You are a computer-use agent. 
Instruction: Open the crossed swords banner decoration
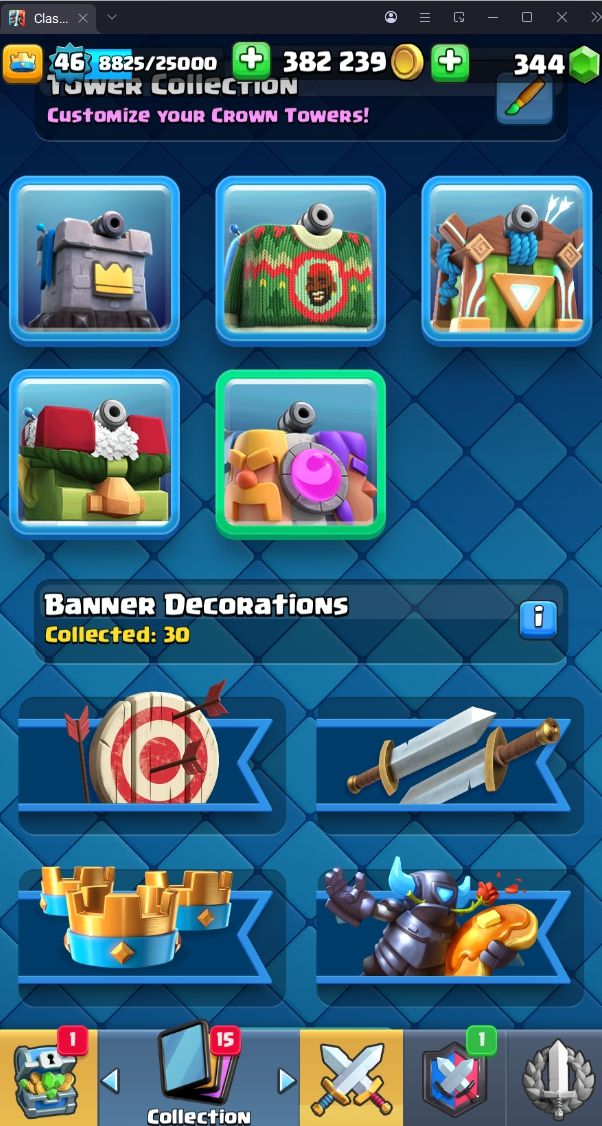(x=450, y=765)
